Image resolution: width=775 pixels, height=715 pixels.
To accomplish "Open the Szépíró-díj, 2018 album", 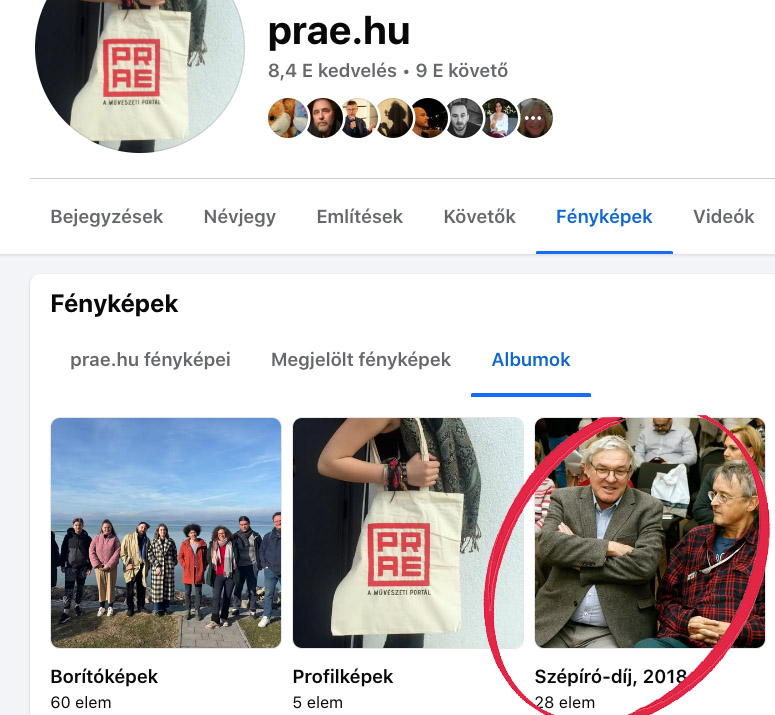I will click(650, 532).
